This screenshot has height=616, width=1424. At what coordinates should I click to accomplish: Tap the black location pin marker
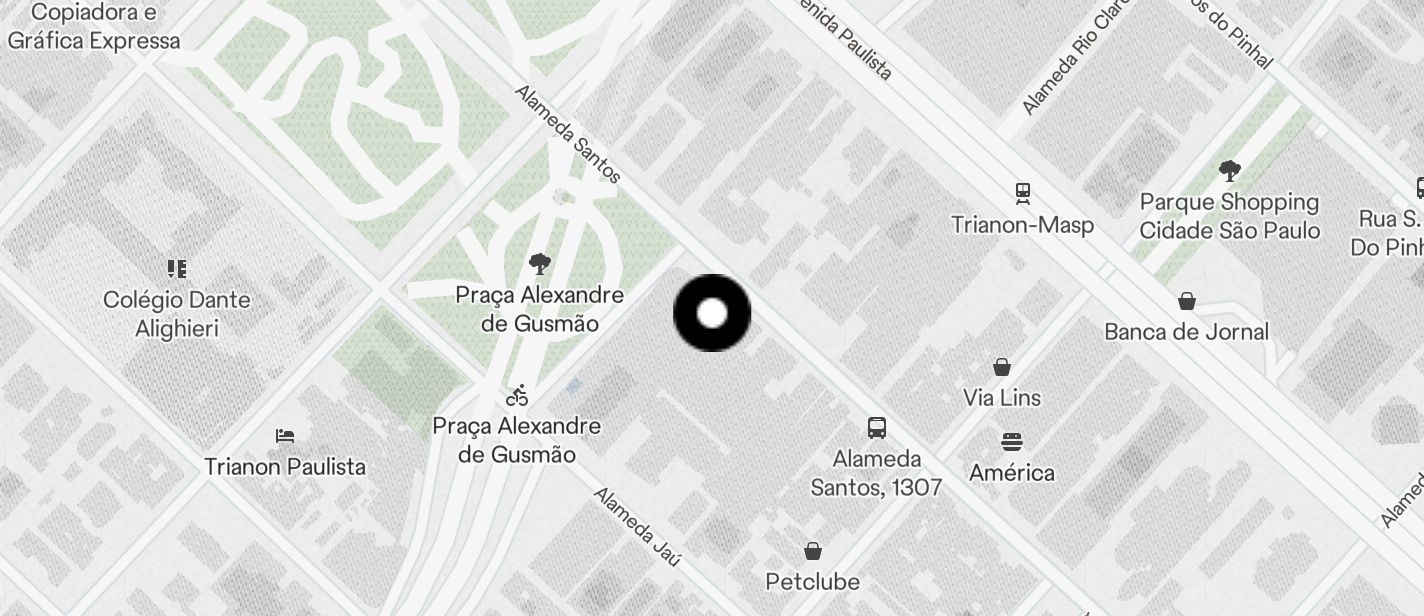click(x=712, y=313)
